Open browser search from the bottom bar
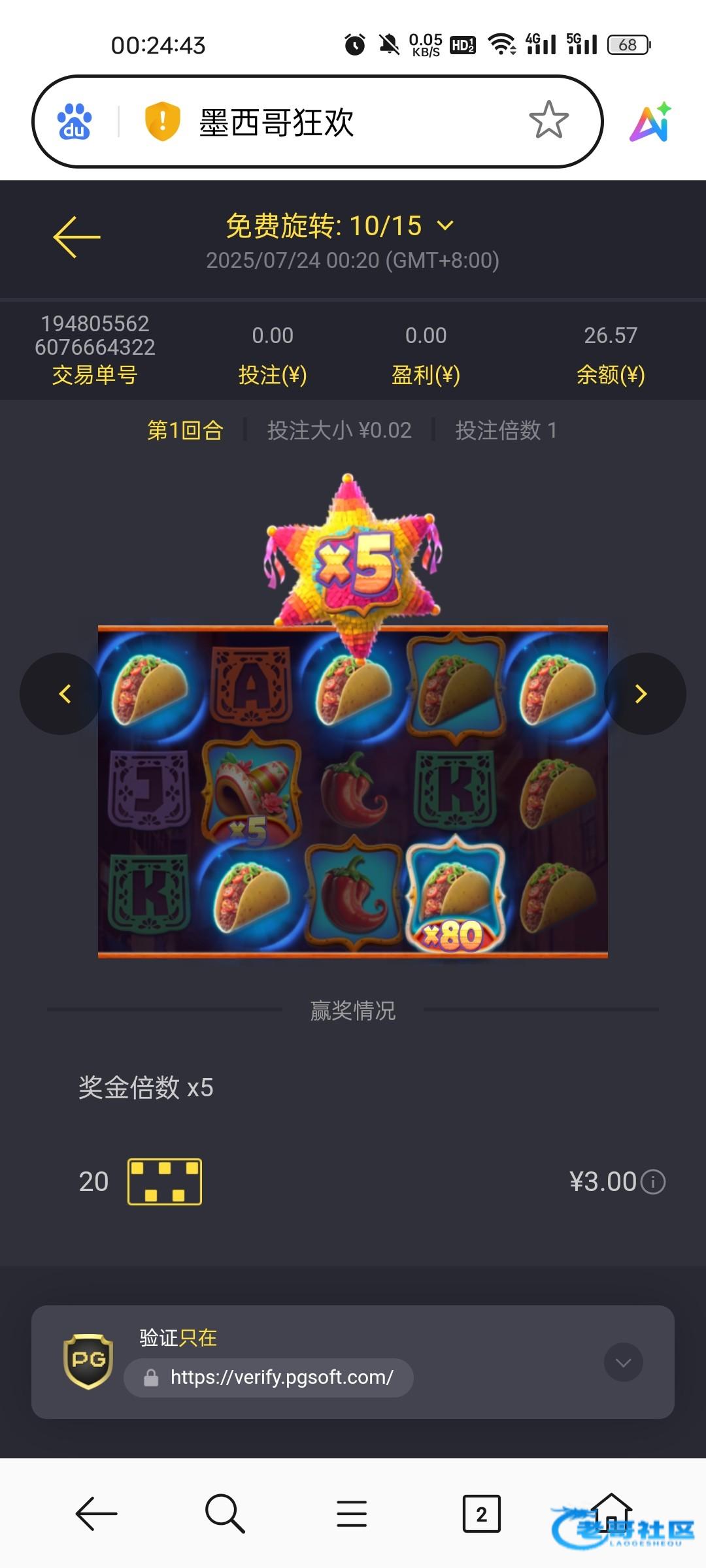 click(224, 1514)
